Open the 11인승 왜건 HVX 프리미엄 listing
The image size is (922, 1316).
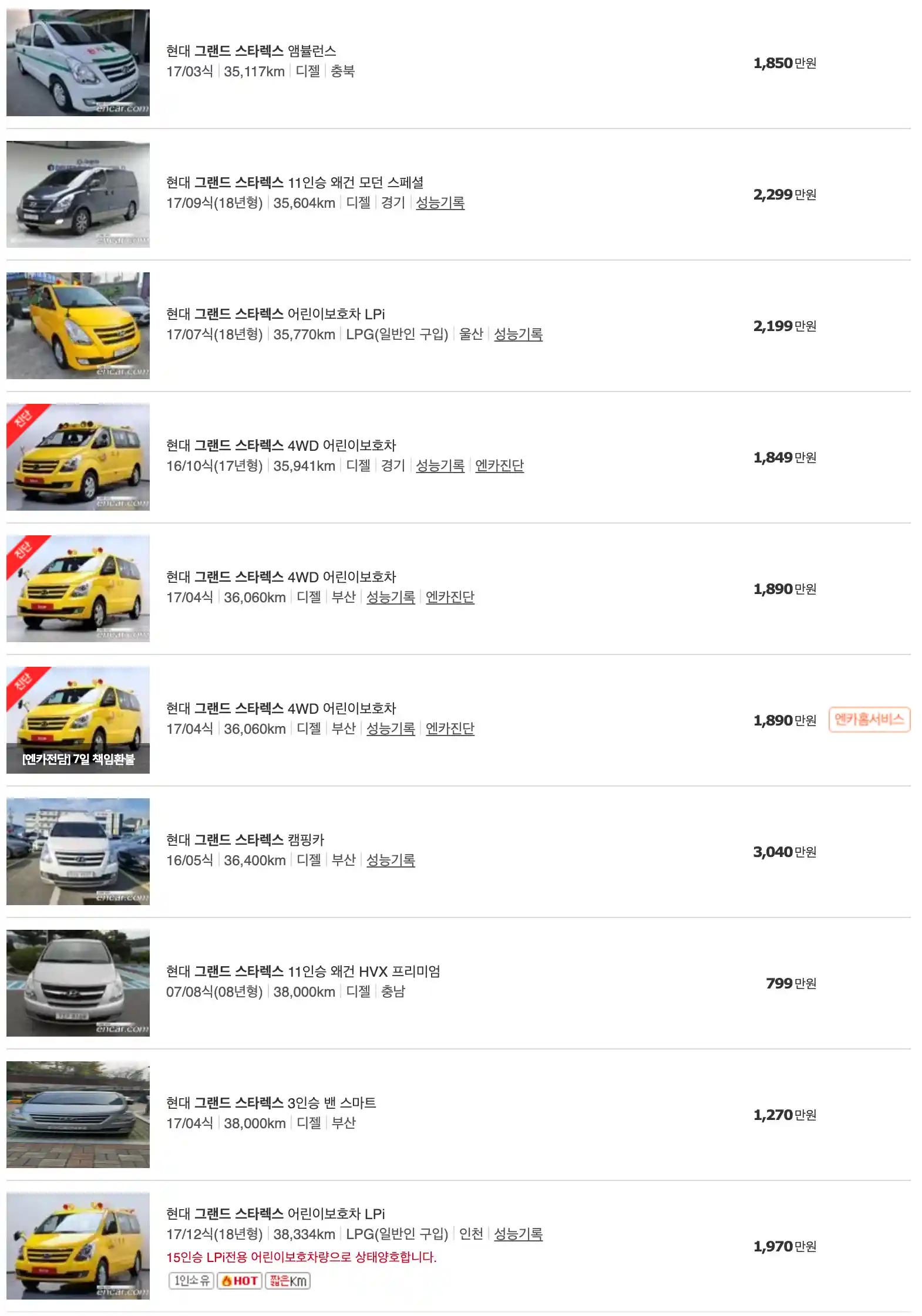click(x=303, y=971)
